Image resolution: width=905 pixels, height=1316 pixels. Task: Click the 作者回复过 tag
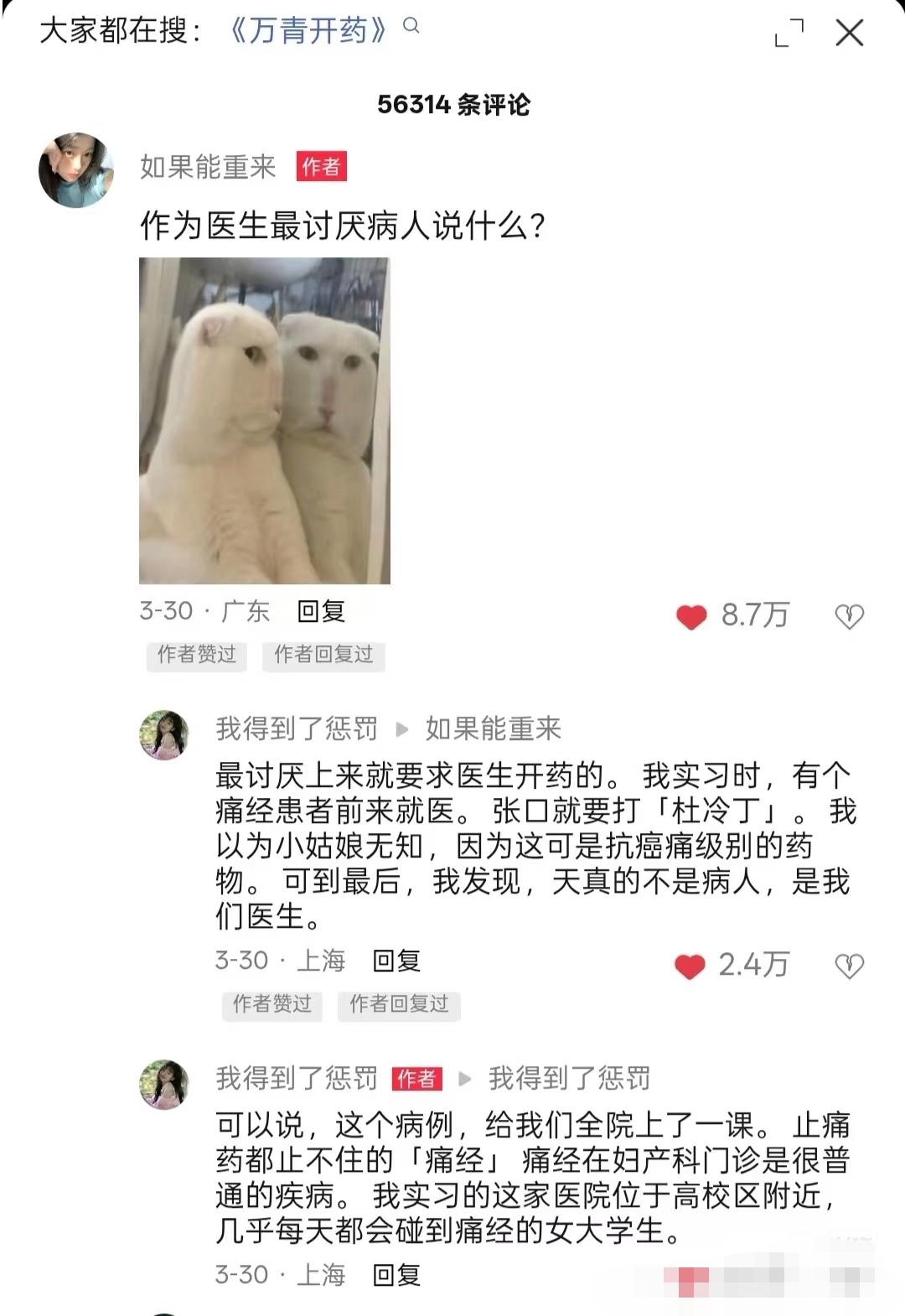click(x=324, y=657)
